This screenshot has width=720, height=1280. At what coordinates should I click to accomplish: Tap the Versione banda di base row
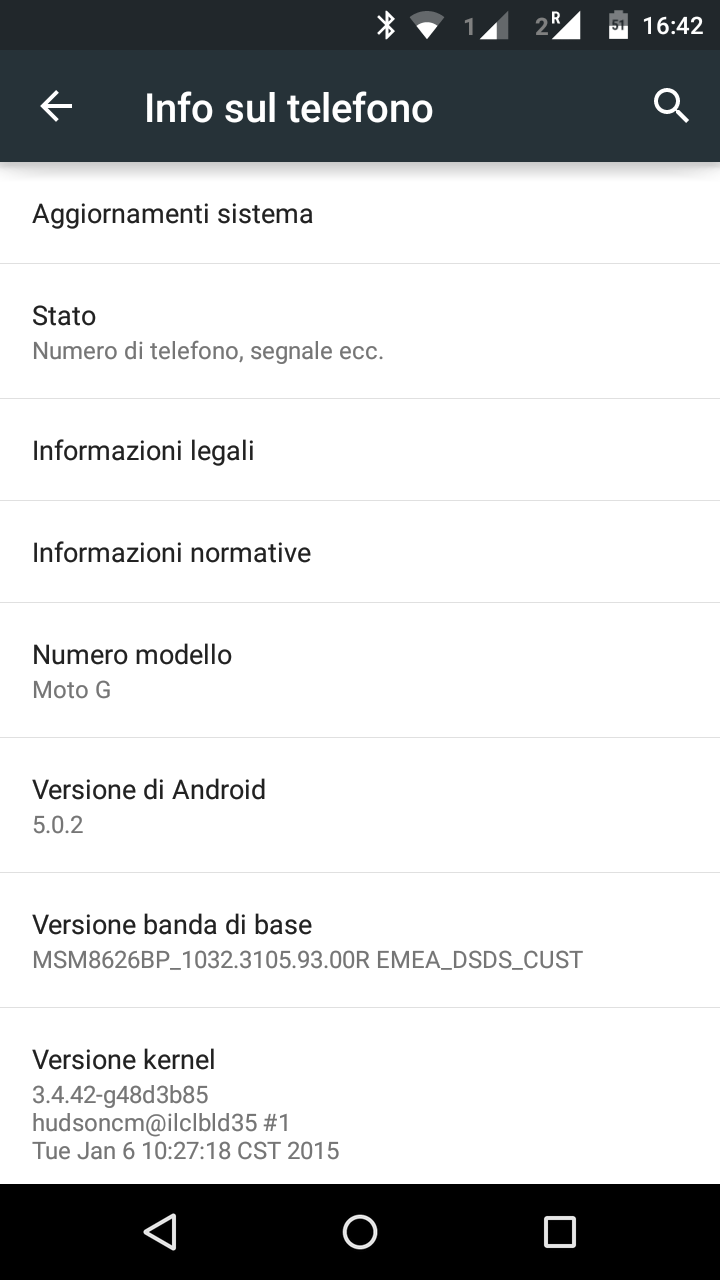(360, 940)
